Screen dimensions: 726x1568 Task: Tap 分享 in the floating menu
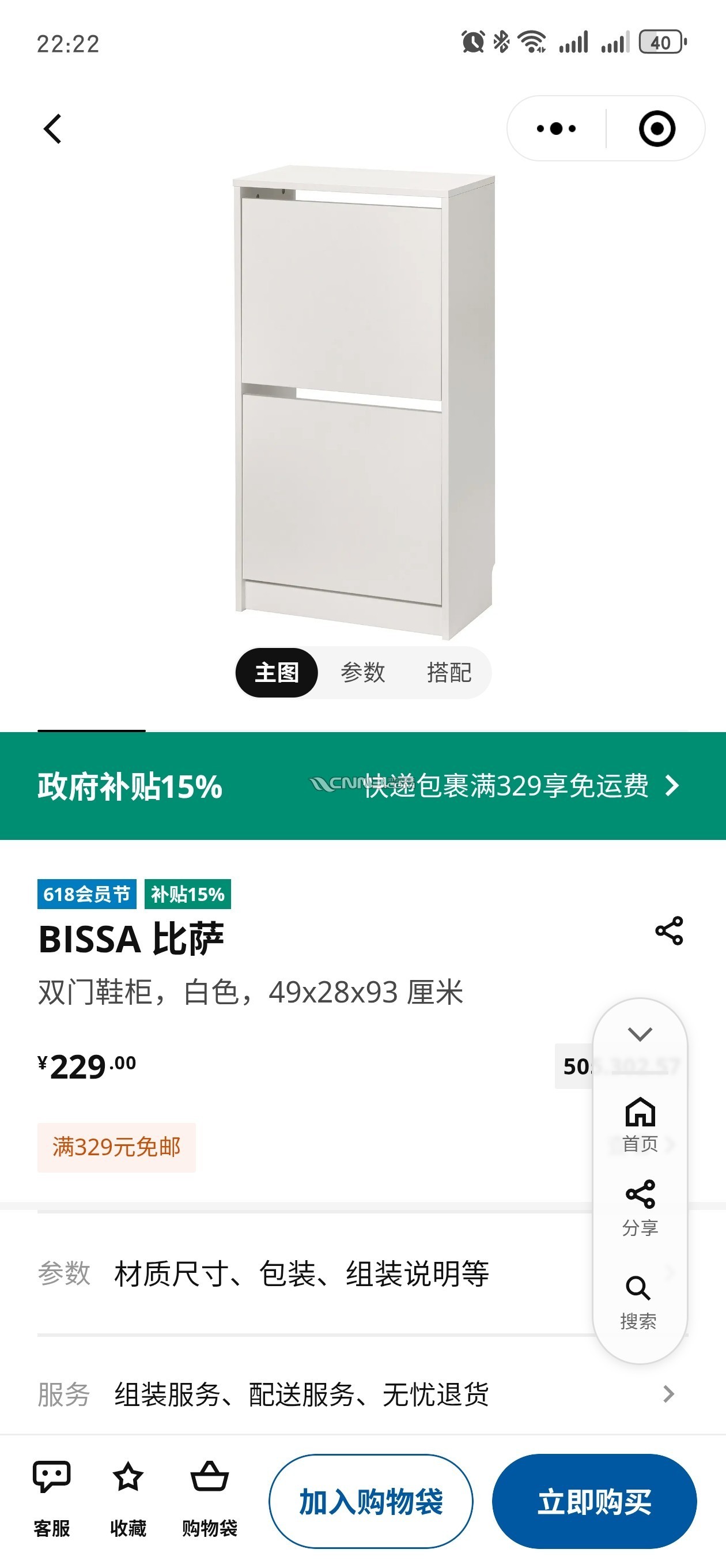pyautogui.click(x=640, y=1208)
